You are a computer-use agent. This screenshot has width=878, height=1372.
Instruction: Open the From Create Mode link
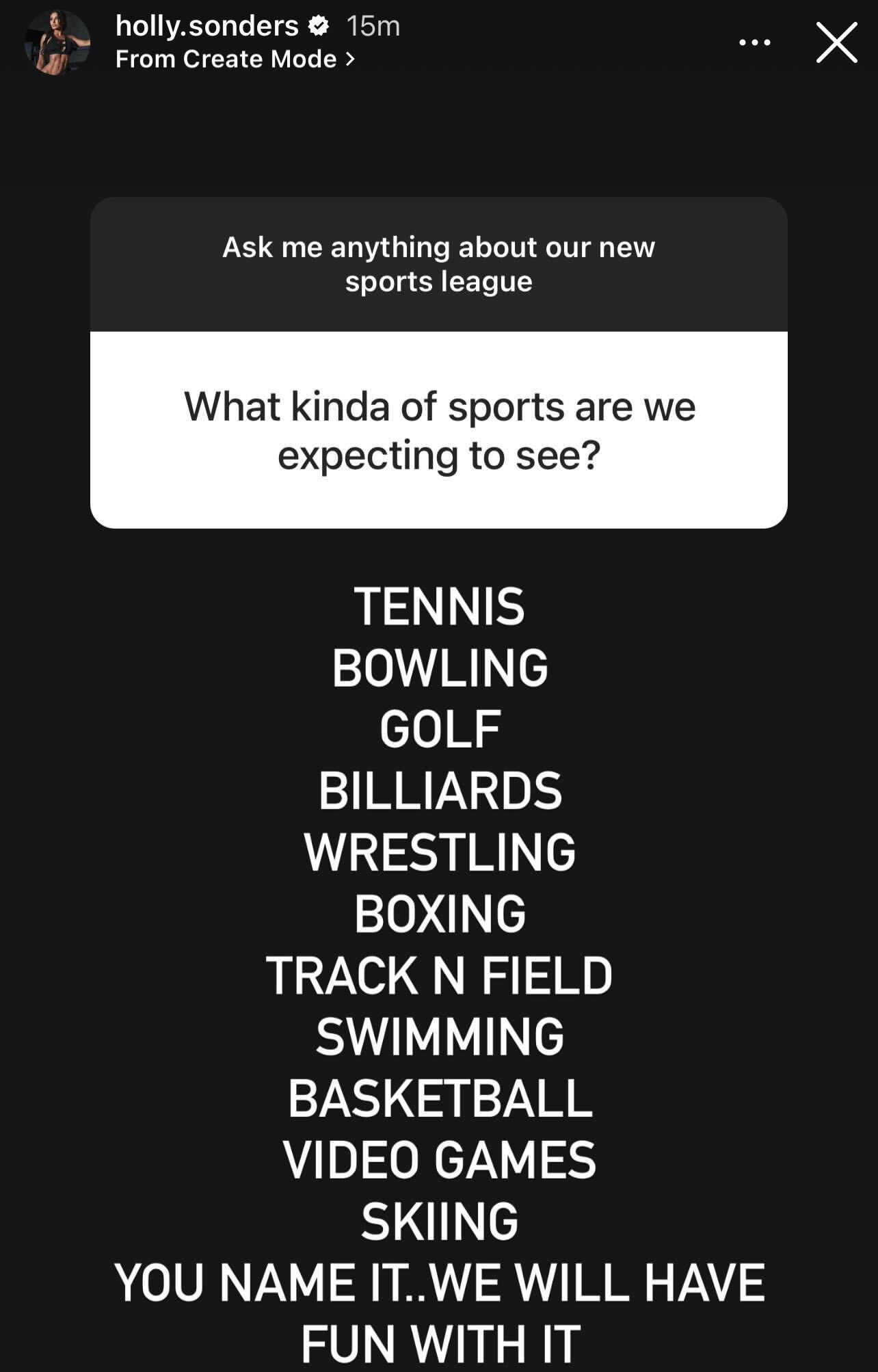point(235,60)
